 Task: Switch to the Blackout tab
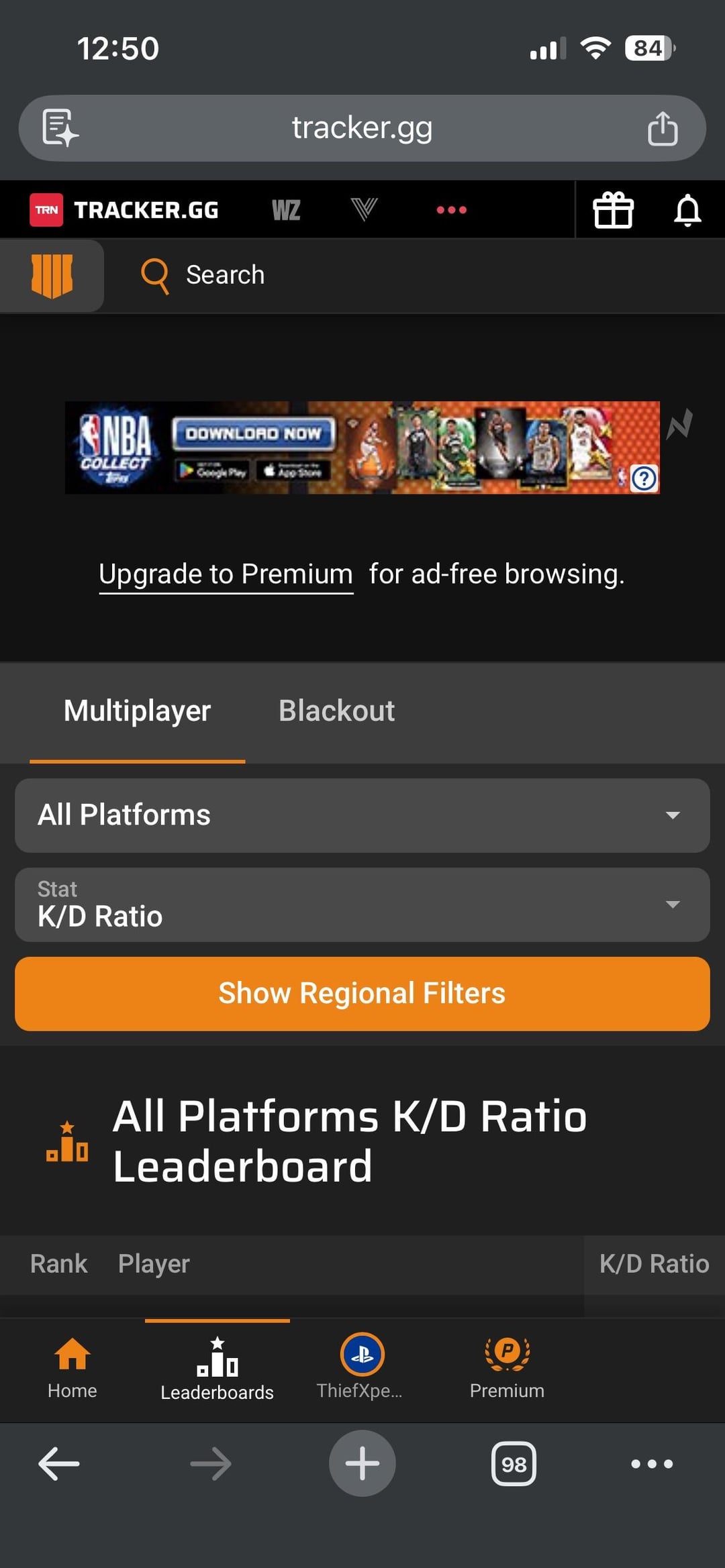point(336,711)
